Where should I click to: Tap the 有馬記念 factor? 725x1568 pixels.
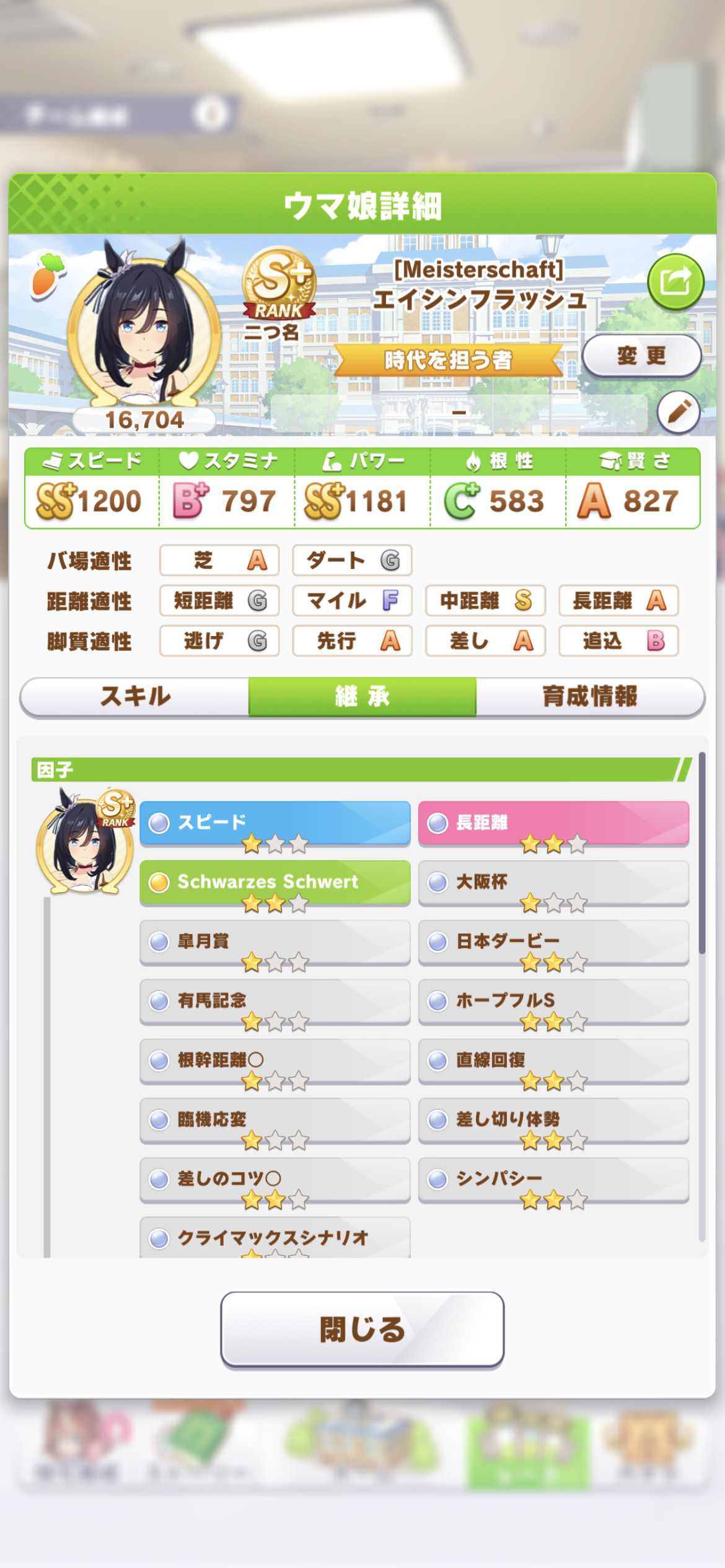coord(275,1001)
